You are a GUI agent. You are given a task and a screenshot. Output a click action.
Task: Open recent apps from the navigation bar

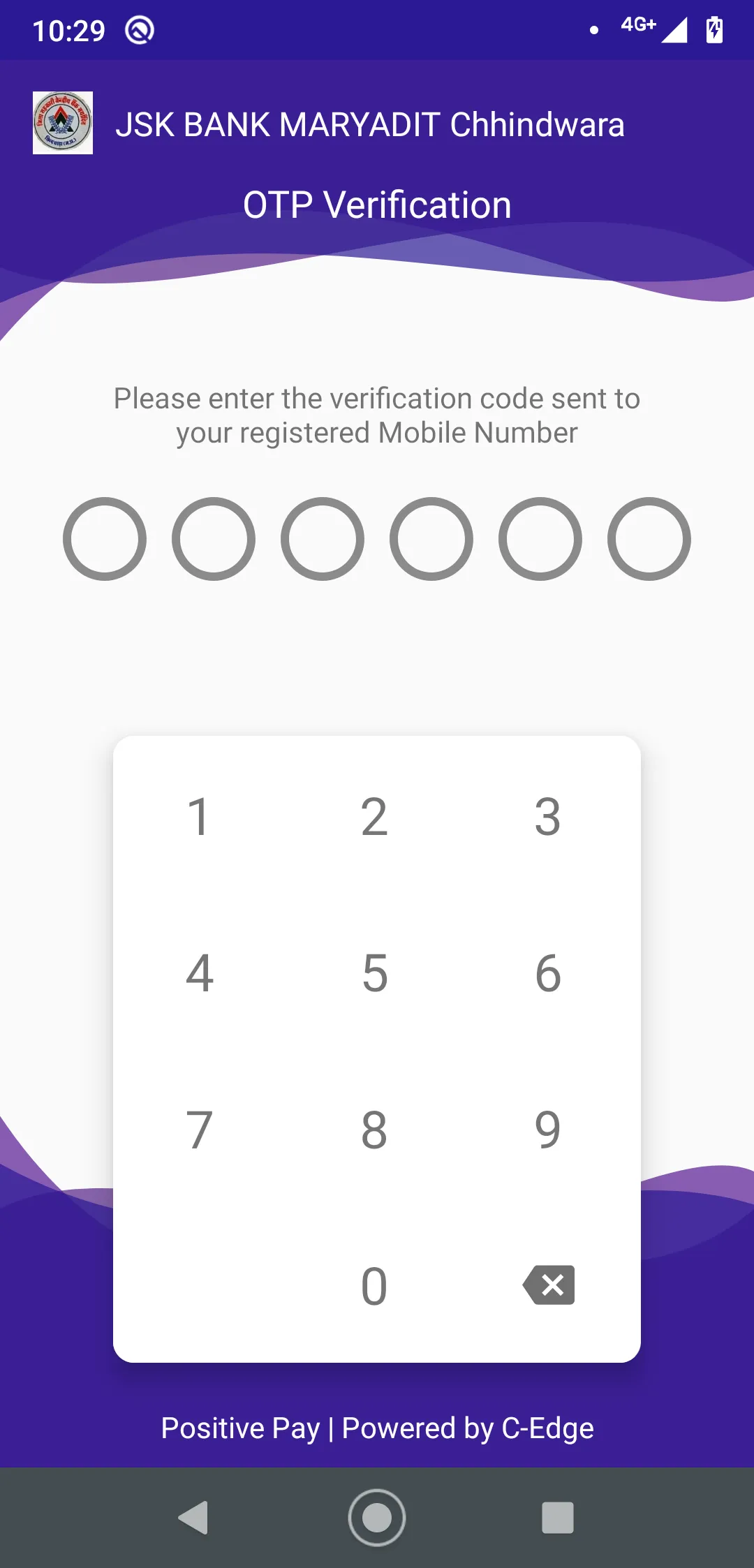coord(558,1517)
